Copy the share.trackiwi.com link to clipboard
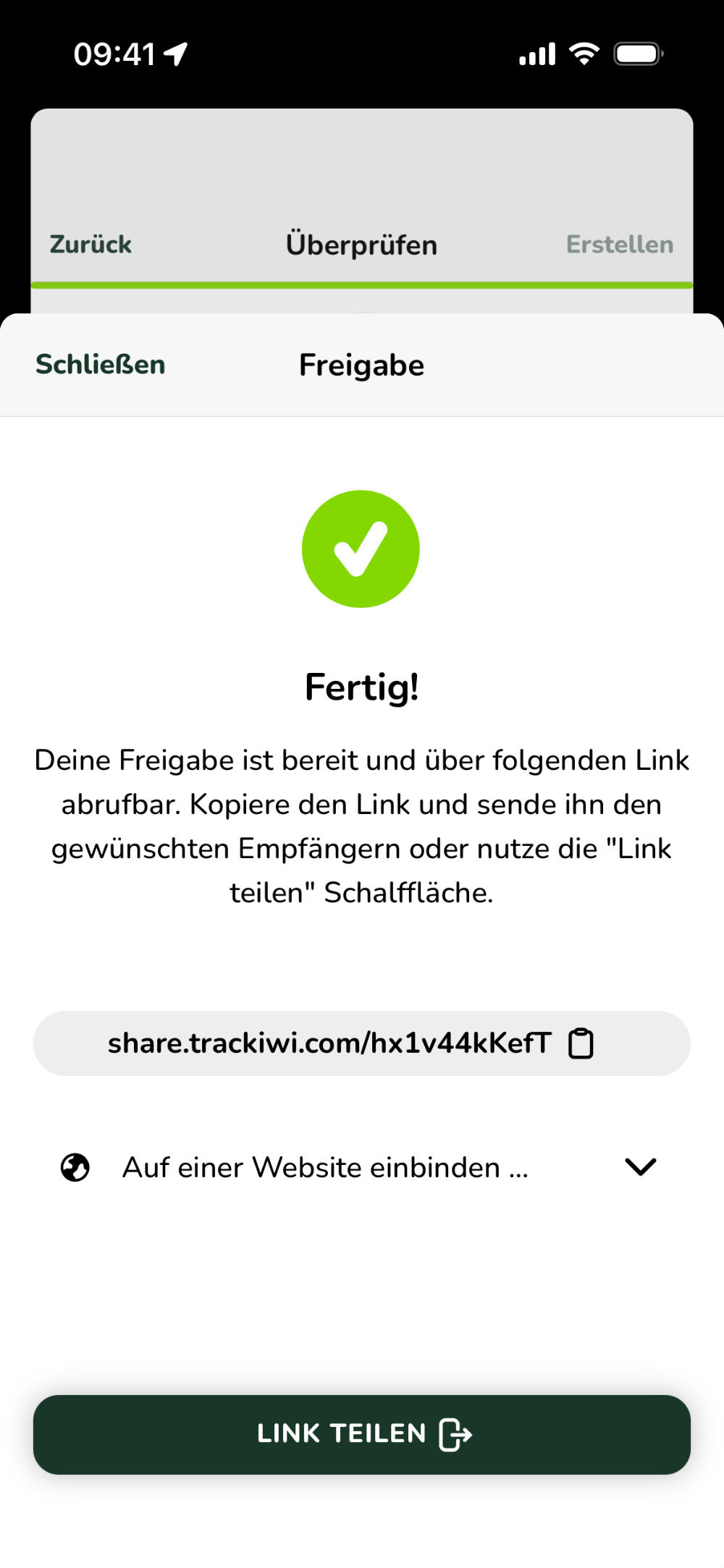Viewport: 724px width, 1568px height. coord(581,1043)
